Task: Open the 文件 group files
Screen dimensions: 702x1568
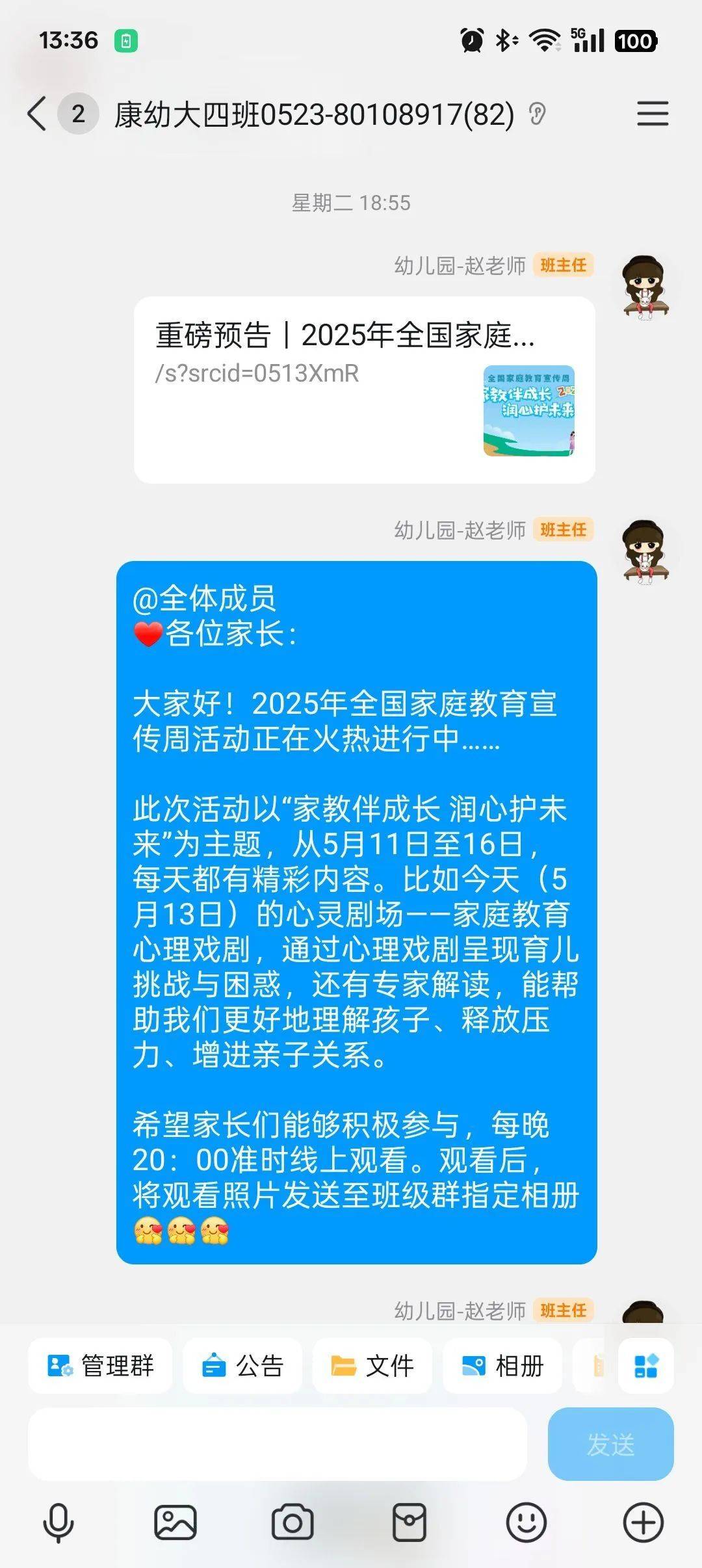Action: click(372, 1366)
